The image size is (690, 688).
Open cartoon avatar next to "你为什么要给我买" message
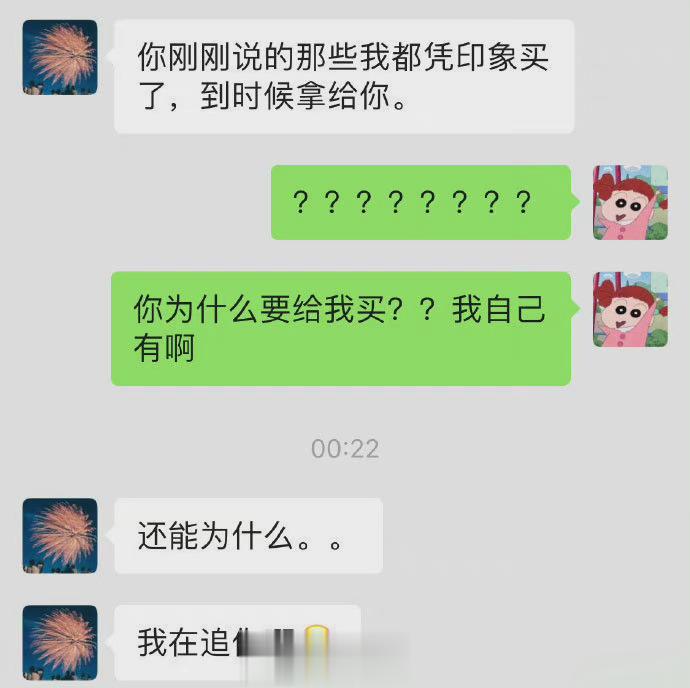tap(630, 310)
